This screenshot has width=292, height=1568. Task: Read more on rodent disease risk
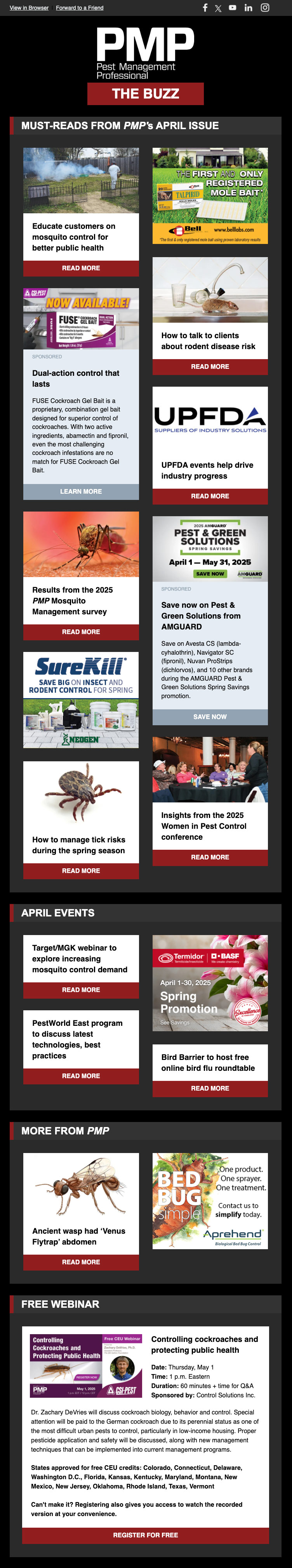tap(210, 367)
